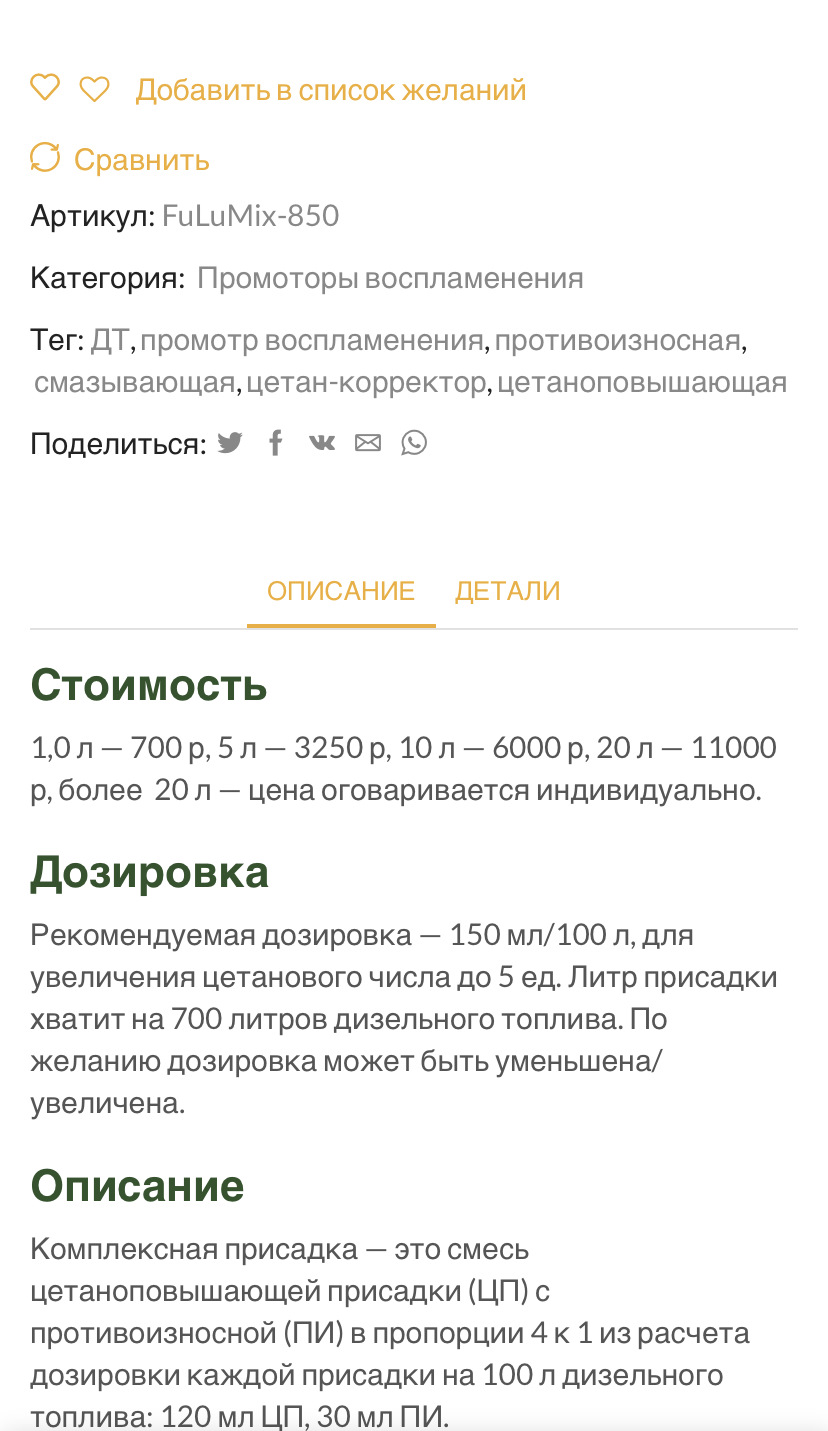The width and height of the screenshot is (828, 1431).
Task: Open tag противоизносная
Action: pyautogui.click(x=618, y=341)
